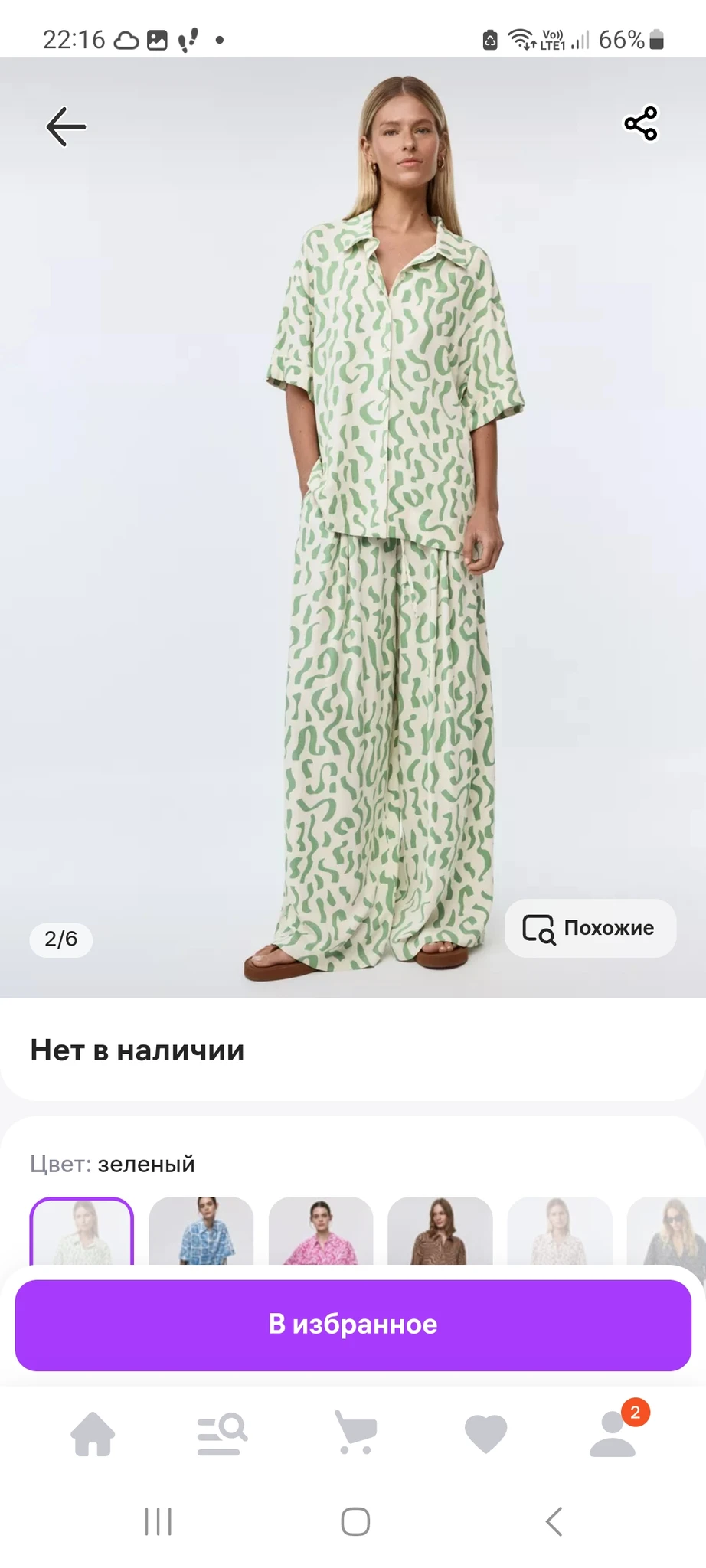Open the catalog search tab
706x1568 pixels.
coord(222,1433)
